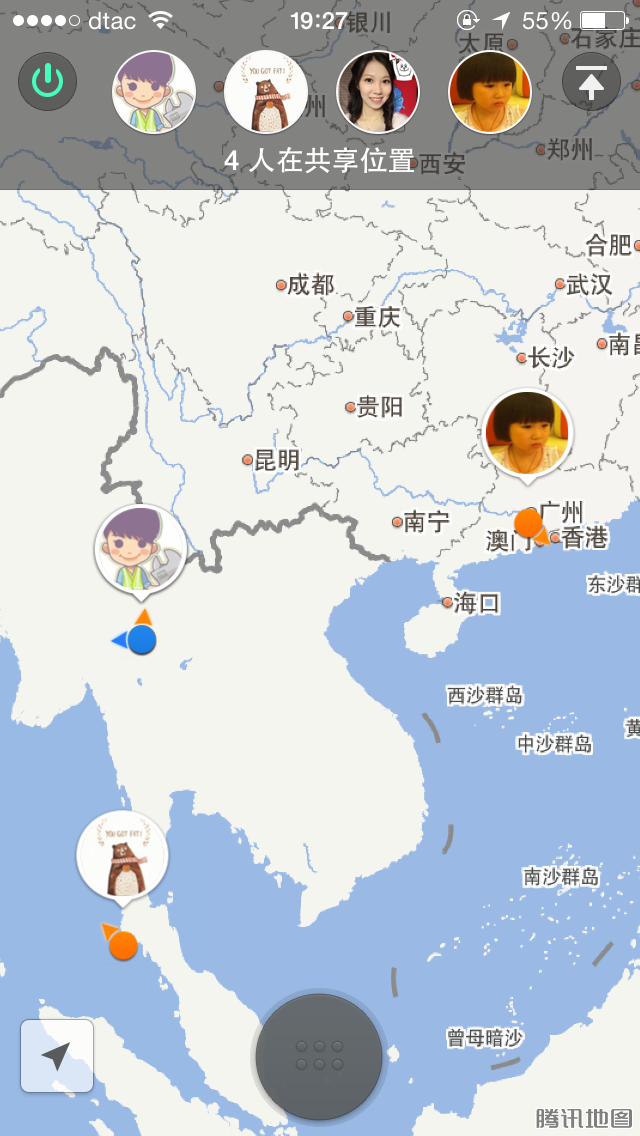This screenshot has height=1136, width=640.
Task: Open cartoon boy's location marker on map
Action: (140, 551)
